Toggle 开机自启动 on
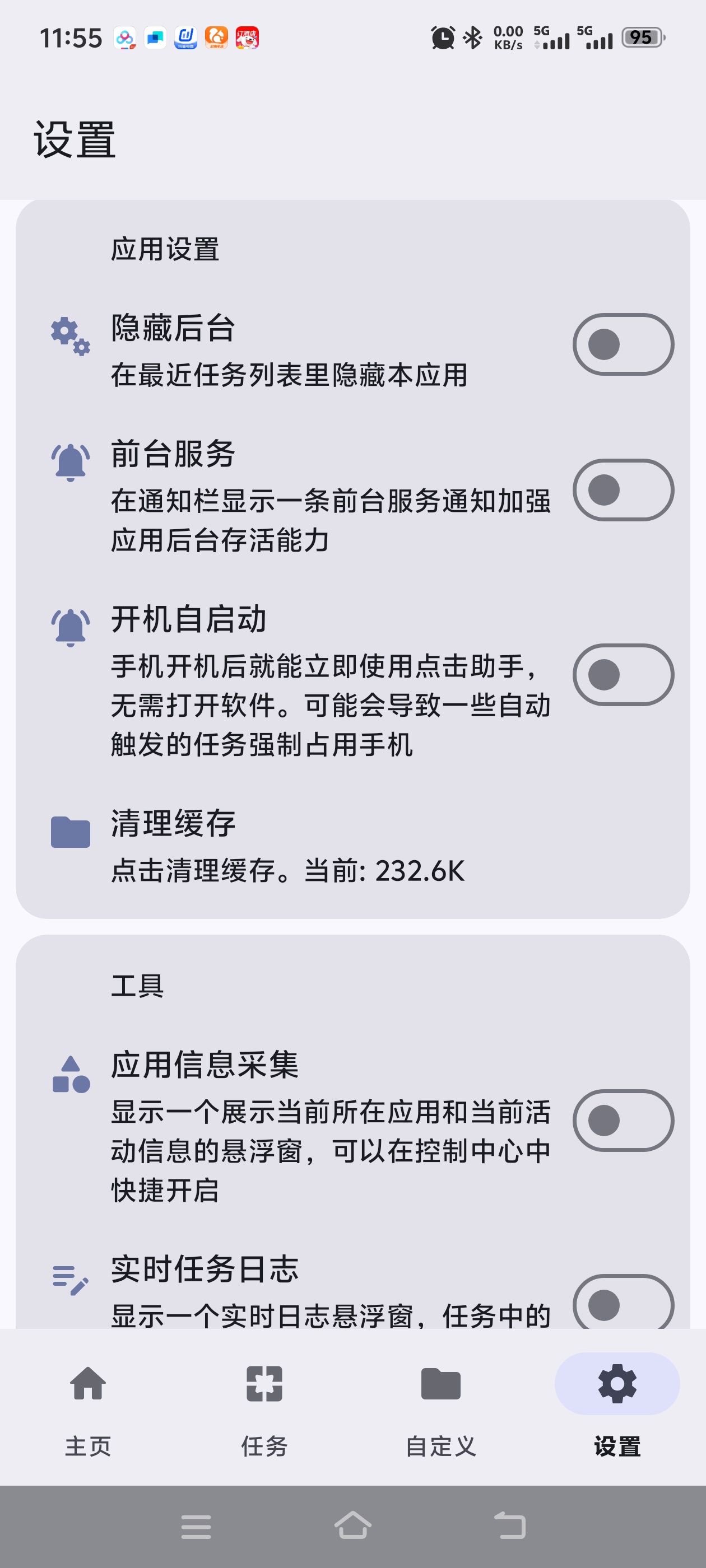Viewport: 706px width, 1568px height. click(x=623, y=674)
